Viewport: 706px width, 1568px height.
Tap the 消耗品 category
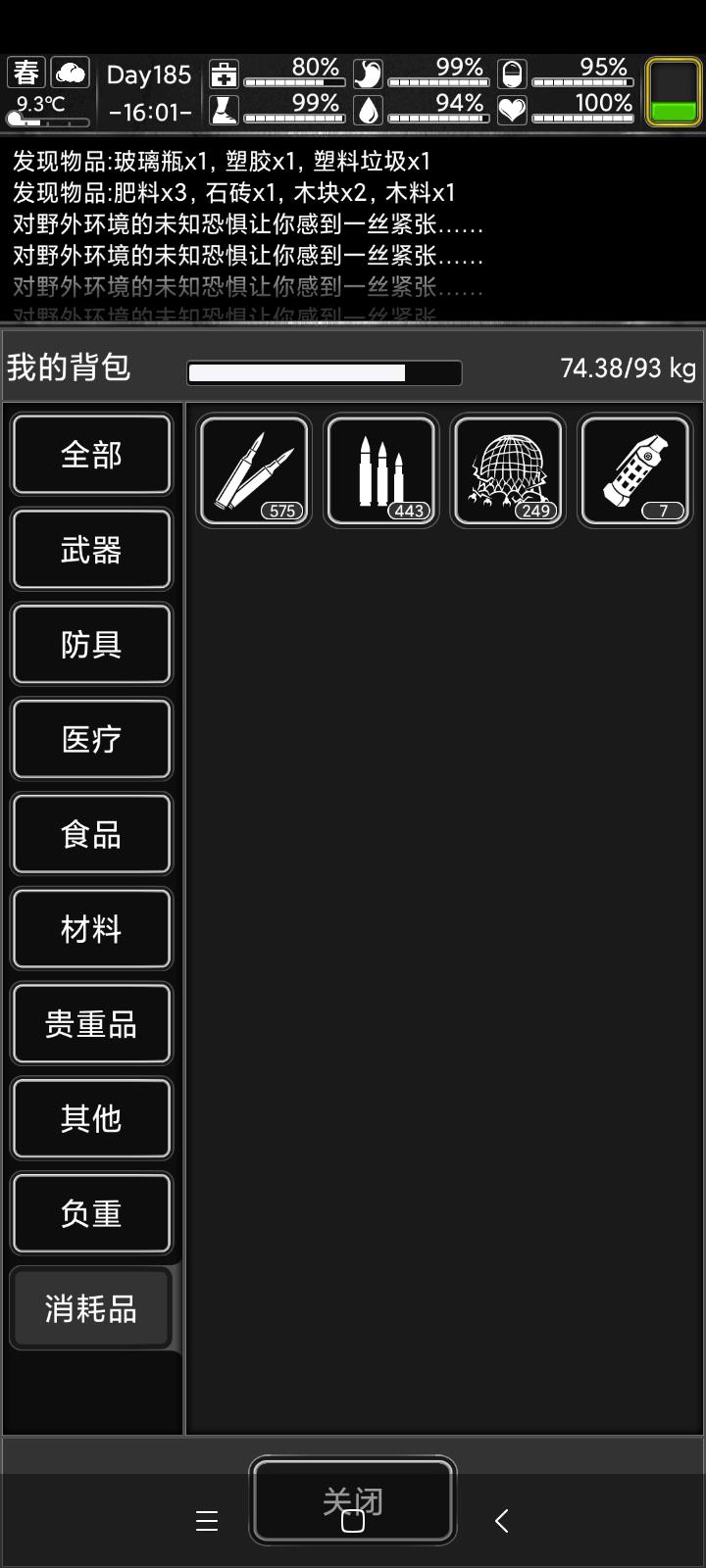click(x=91, y=1308)
